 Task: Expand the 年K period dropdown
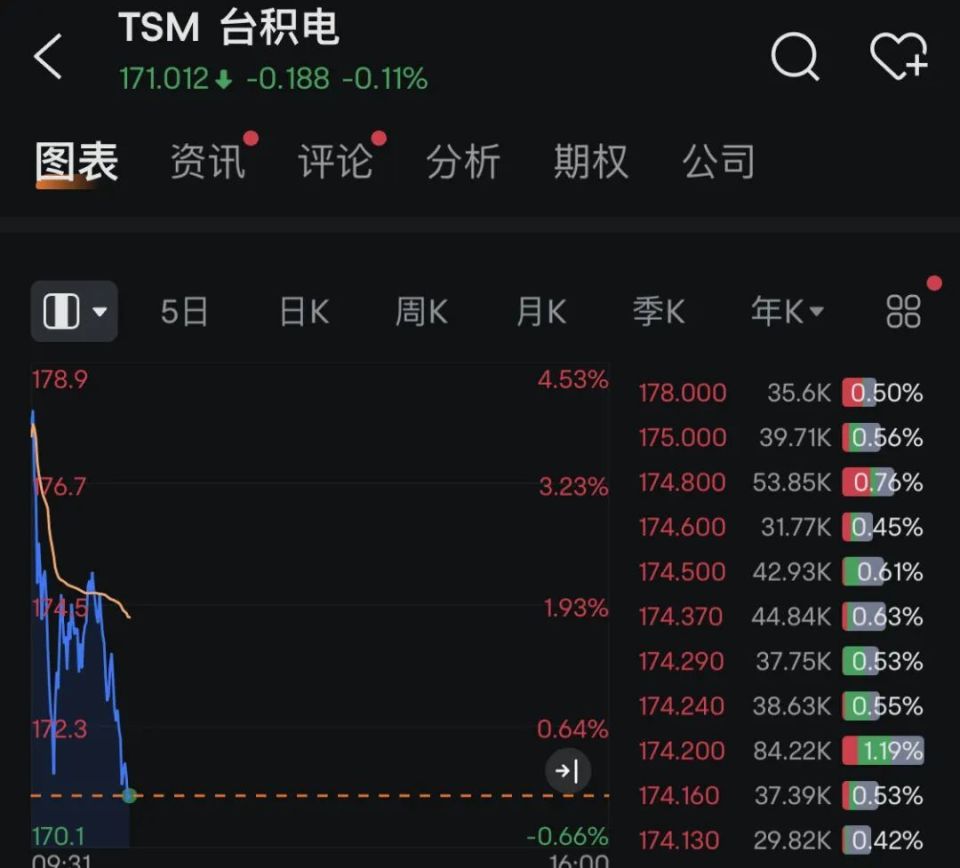click(787, 312)
